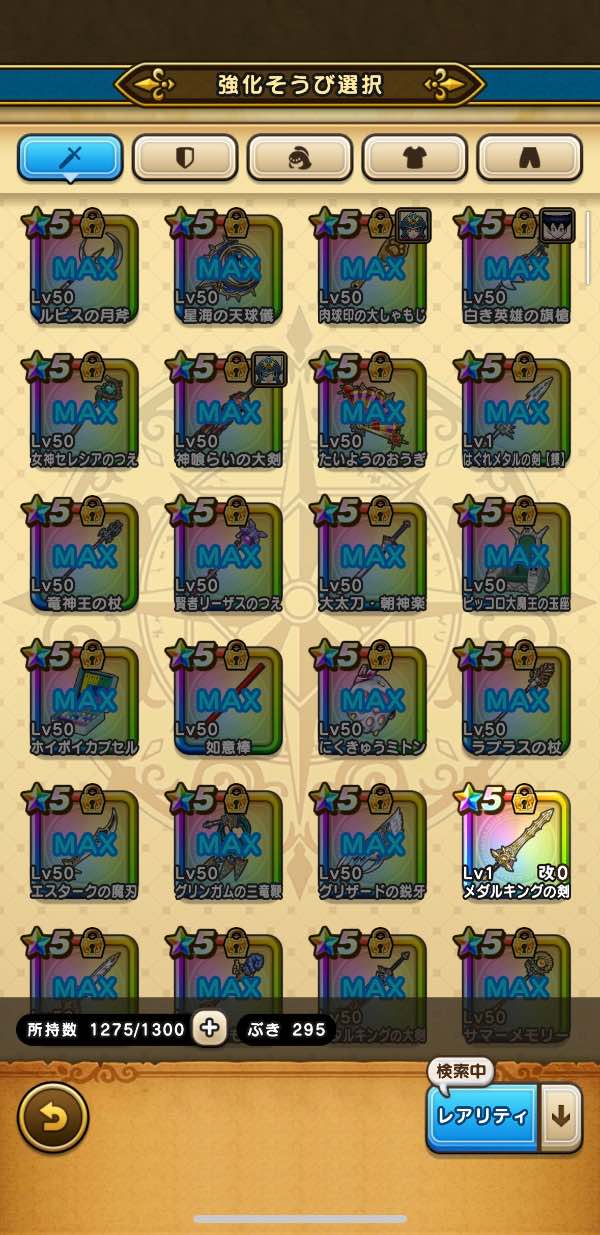Choose the 神喰らいの大剣 weapon
The width and height of the screenshot is (600, 1235).
(228, 412)
